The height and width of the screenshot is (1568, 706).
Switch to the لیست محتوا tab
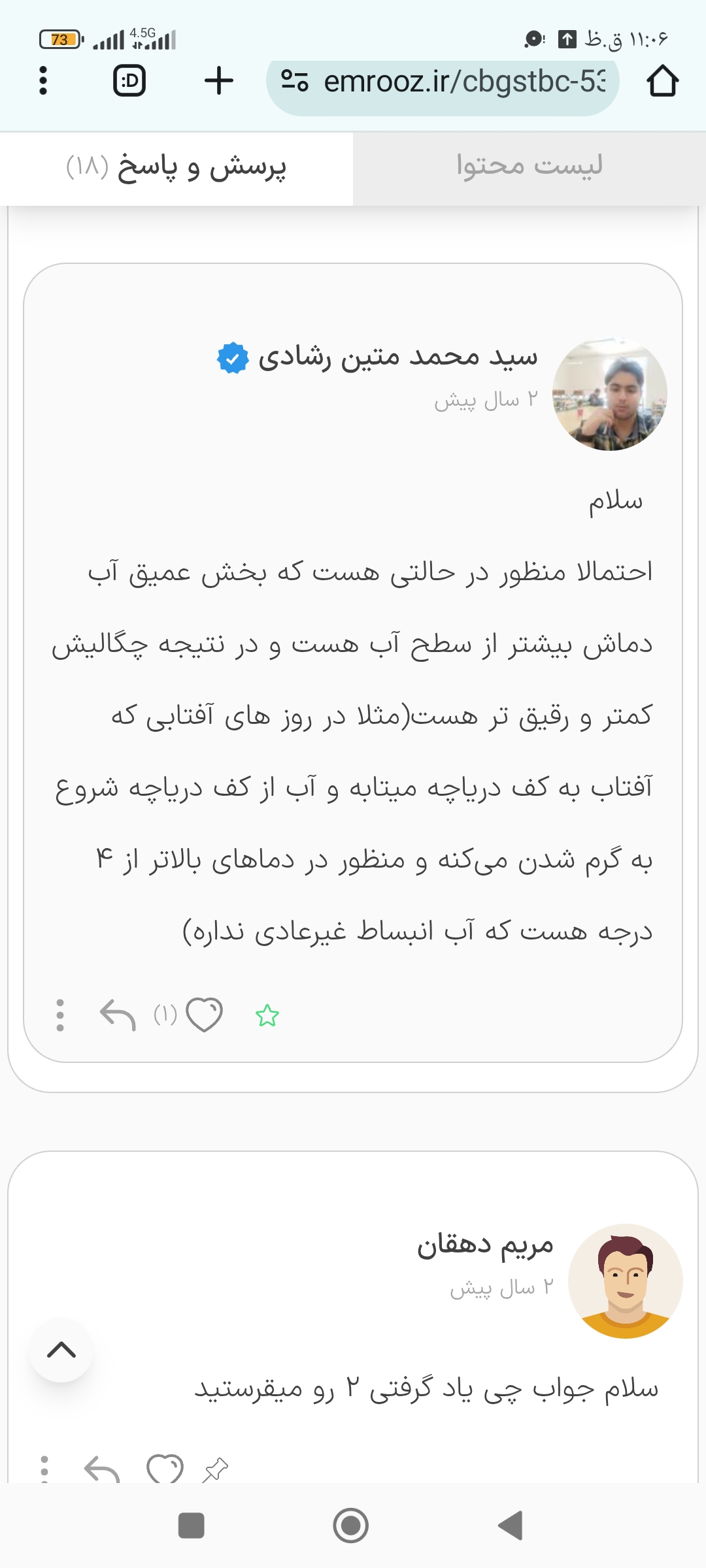529,167
